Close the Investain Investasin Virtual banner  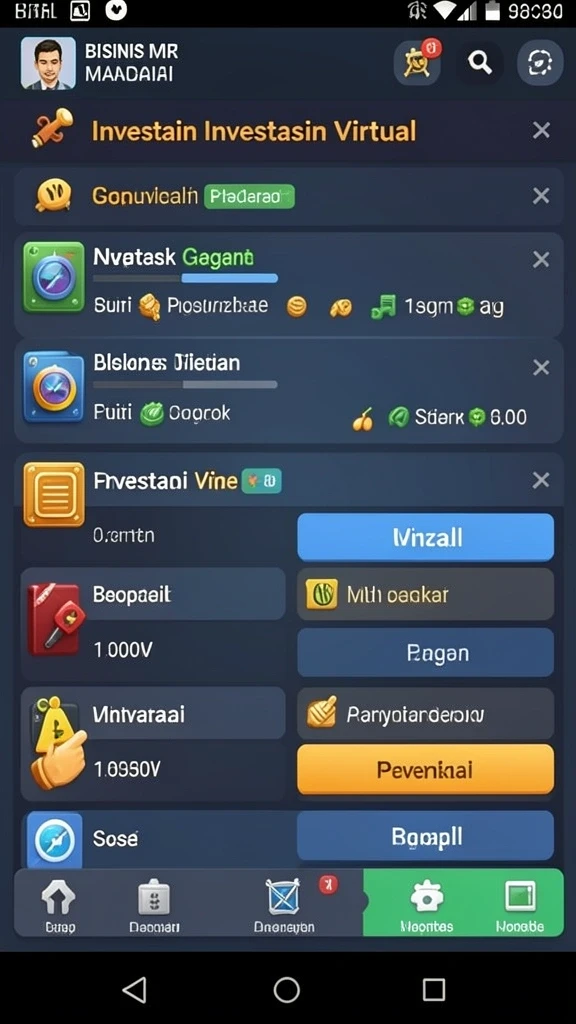pos(541,131)
